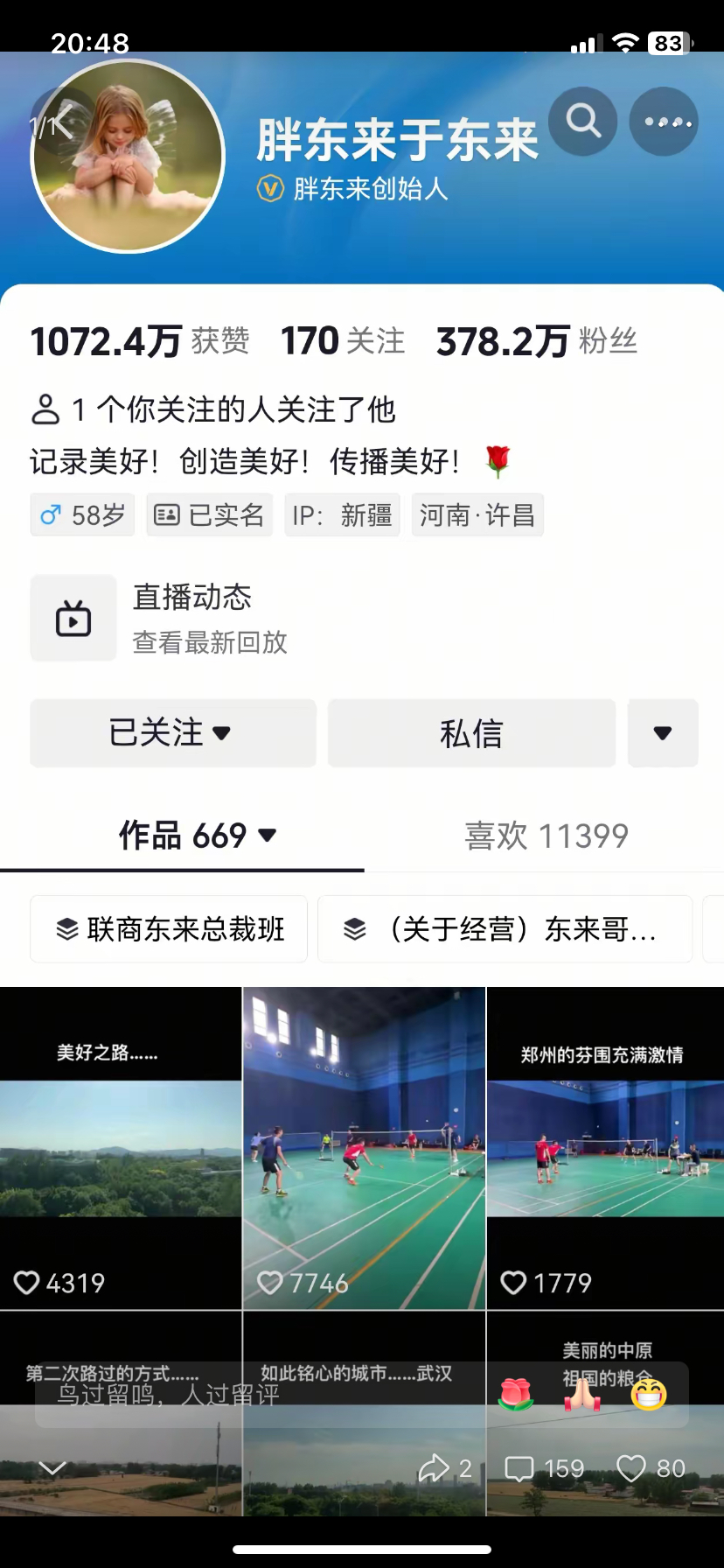Open 直播动态 live replay row
Image resolution: width=724 pixels, height=1568 pixels.
click(362, 618)
